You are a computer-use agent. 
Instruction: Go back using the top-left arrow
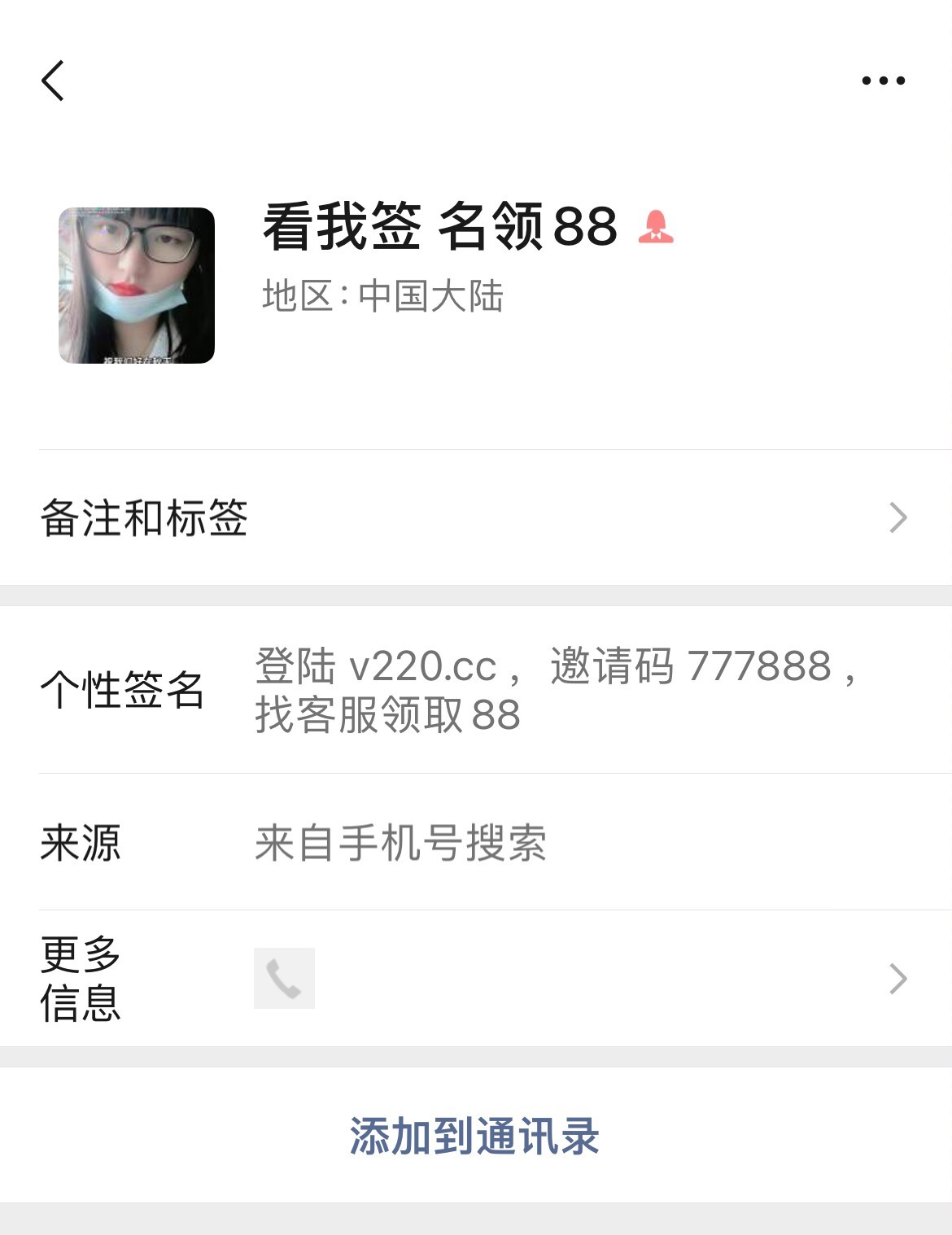click(53, 81)
